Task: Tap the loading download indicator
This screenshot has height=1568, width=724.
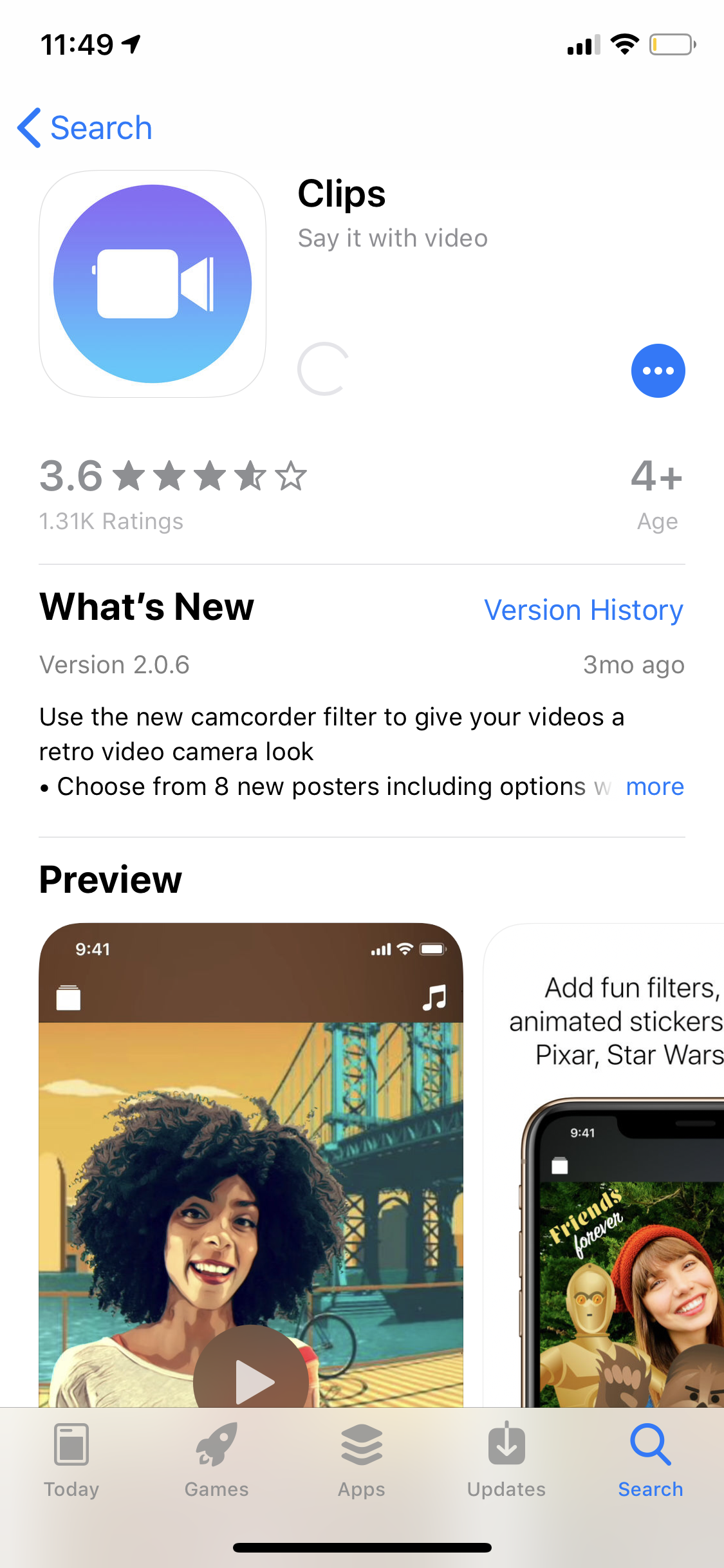Action: click(x=323, y=369)
